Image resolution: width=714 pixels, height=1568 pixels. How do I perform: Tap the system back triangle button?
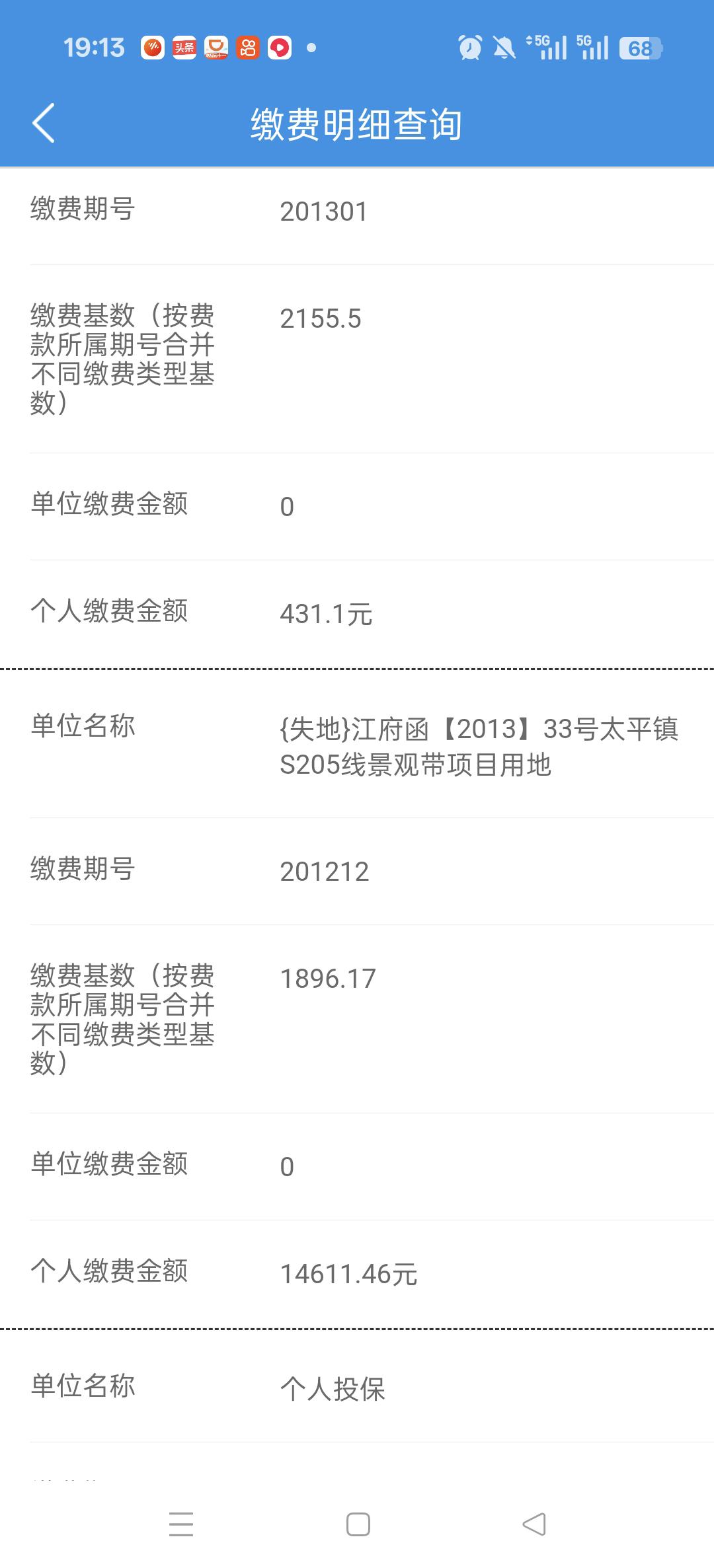coord(534,1524)
